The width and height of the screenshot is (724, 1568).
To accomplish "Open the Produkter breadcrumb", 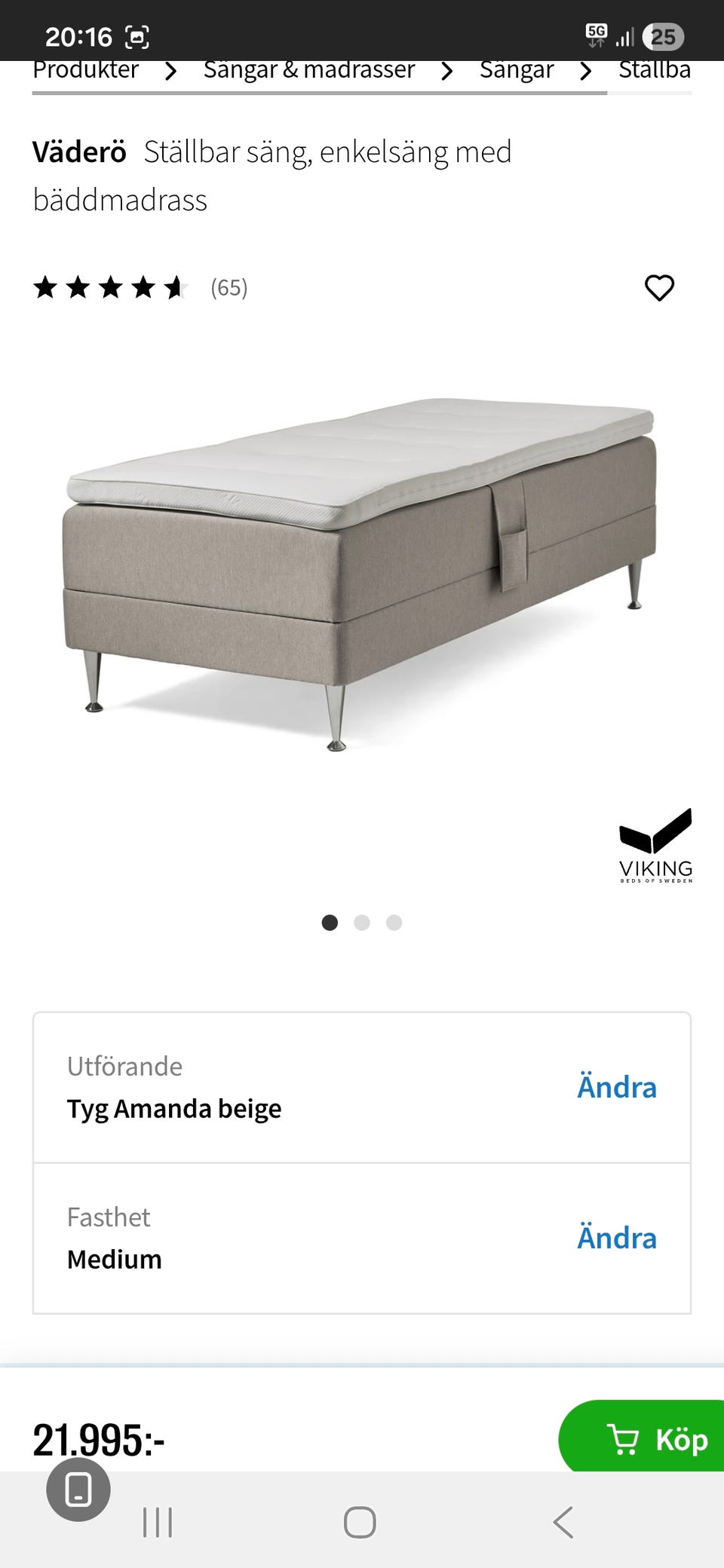I will pos(85,70).
